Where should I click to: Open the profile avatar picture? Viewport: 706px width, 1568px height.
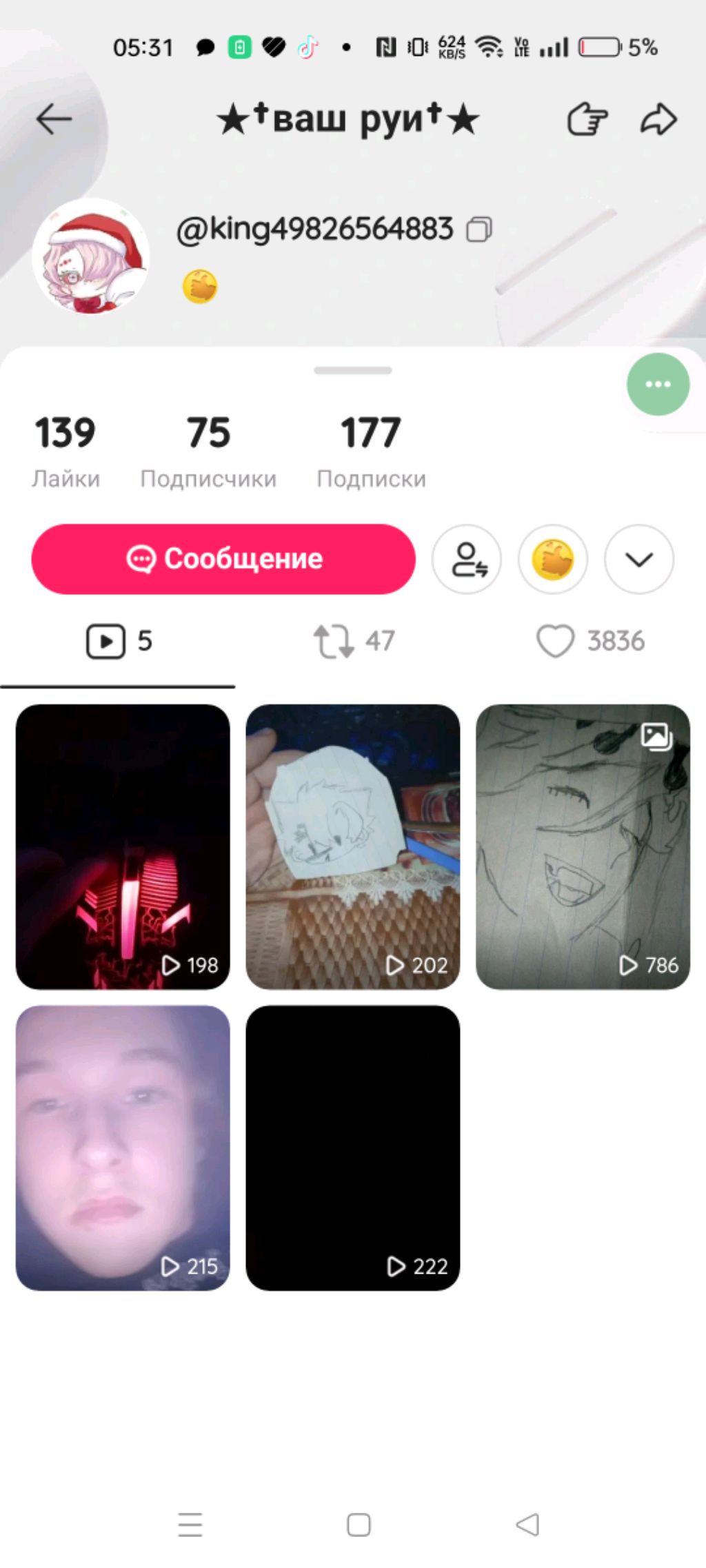click(90, 256)
